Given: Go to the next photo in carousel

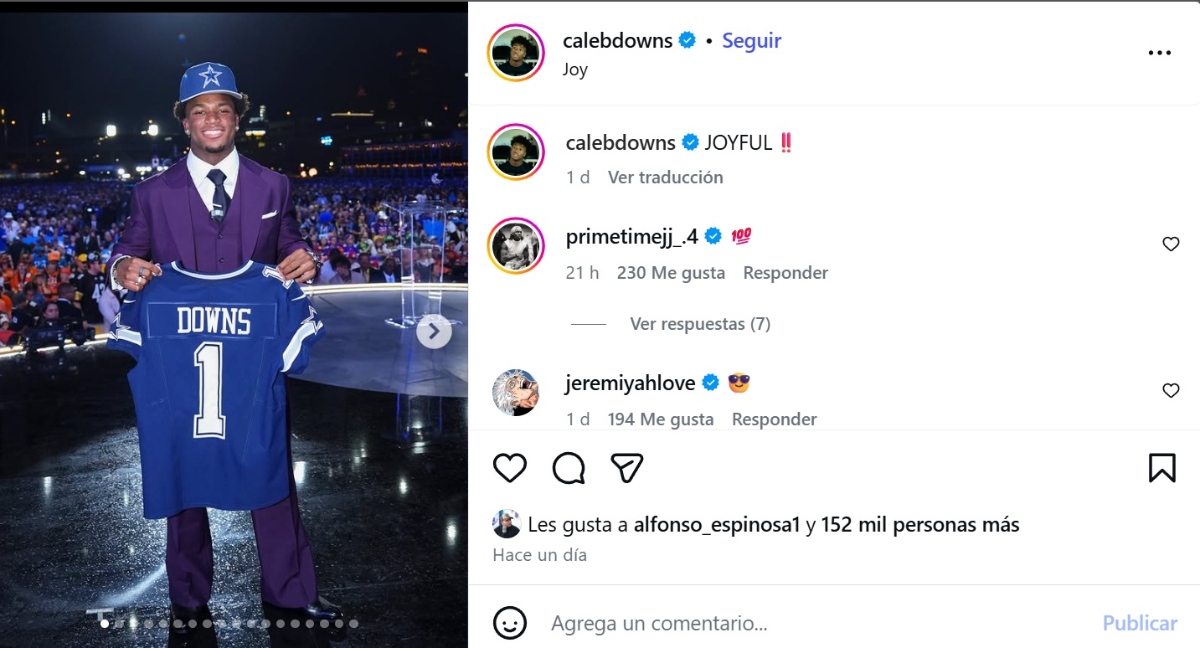Looking at the screenshot, I should [434, 332].
